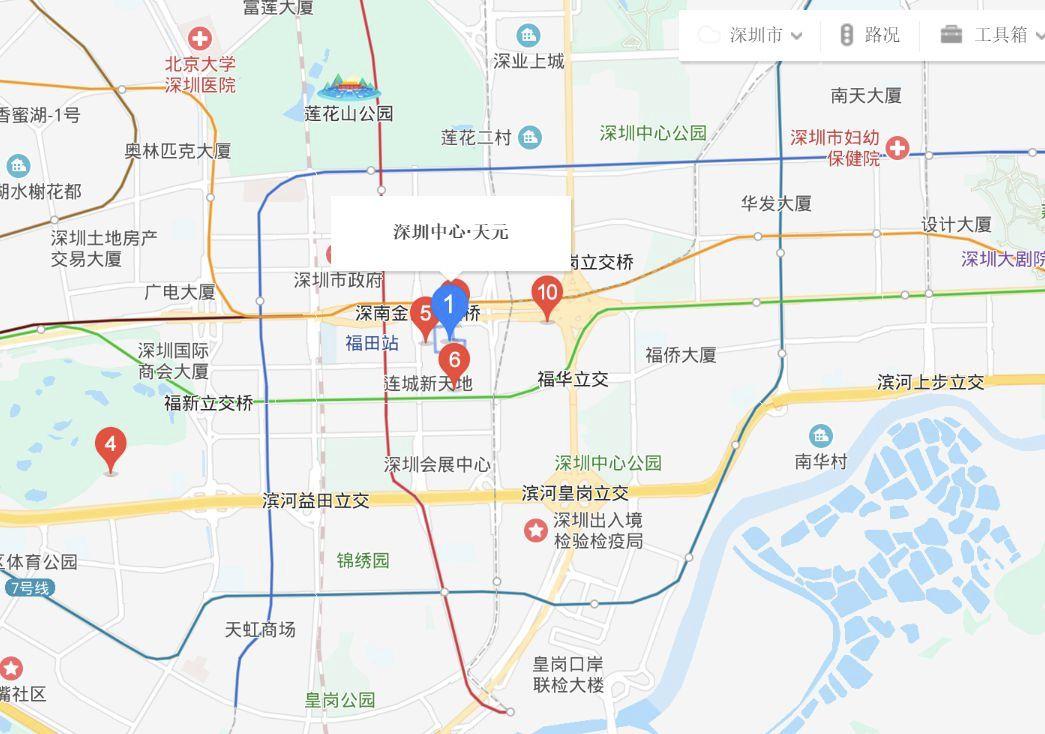This screenshot has width=1045, height=734.
Task: Open the 深圳市 city dropdown
Action: (x=755, y=35)
